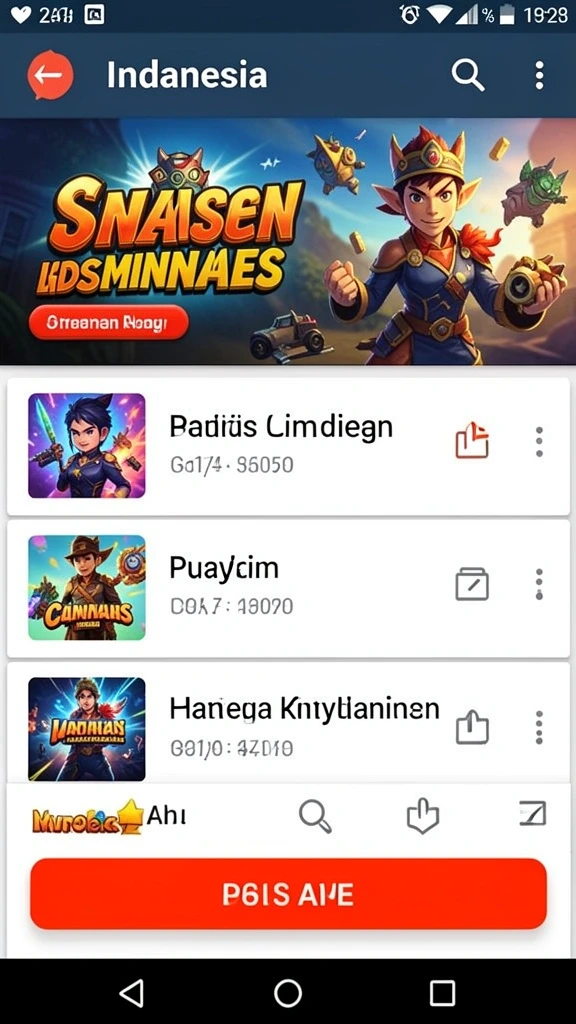Screen dimensions: 576x1024
Task: Open the Badiüs Cimdiegn game row
Action: (x=288, y=446)
